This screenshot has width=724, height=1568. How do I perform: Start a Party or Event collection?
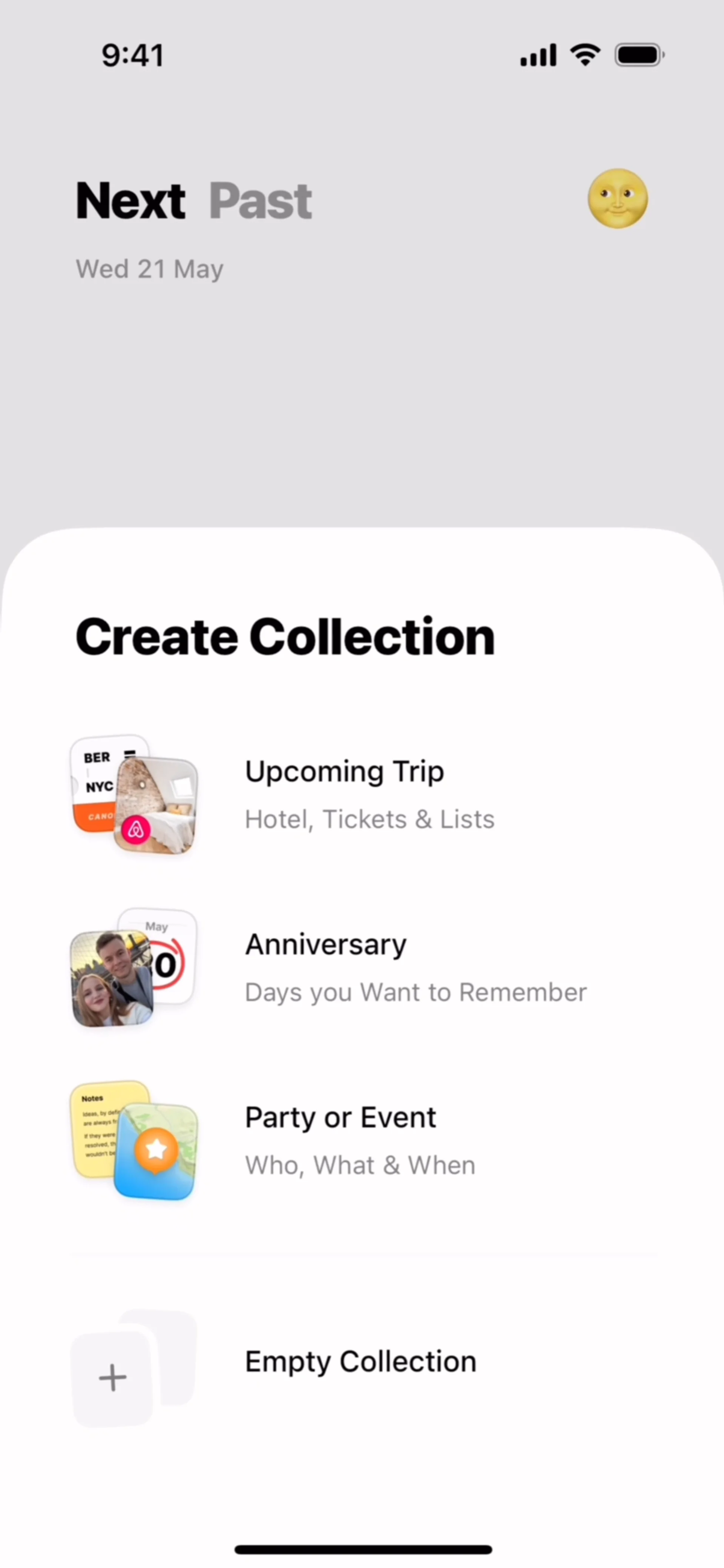pyautogui.click(x=340, y=1139)
